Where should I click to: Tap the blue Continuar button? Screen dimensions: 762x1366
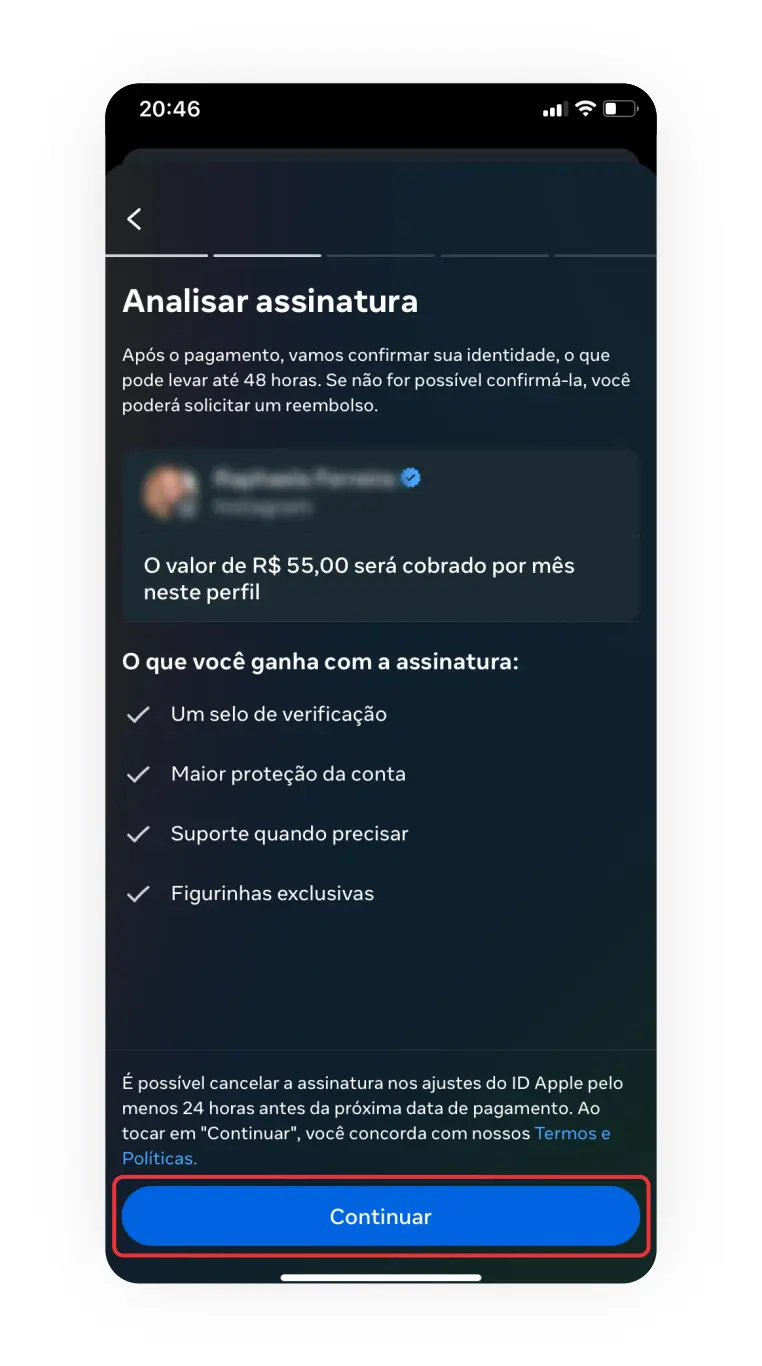click(x=381, y=1216)
